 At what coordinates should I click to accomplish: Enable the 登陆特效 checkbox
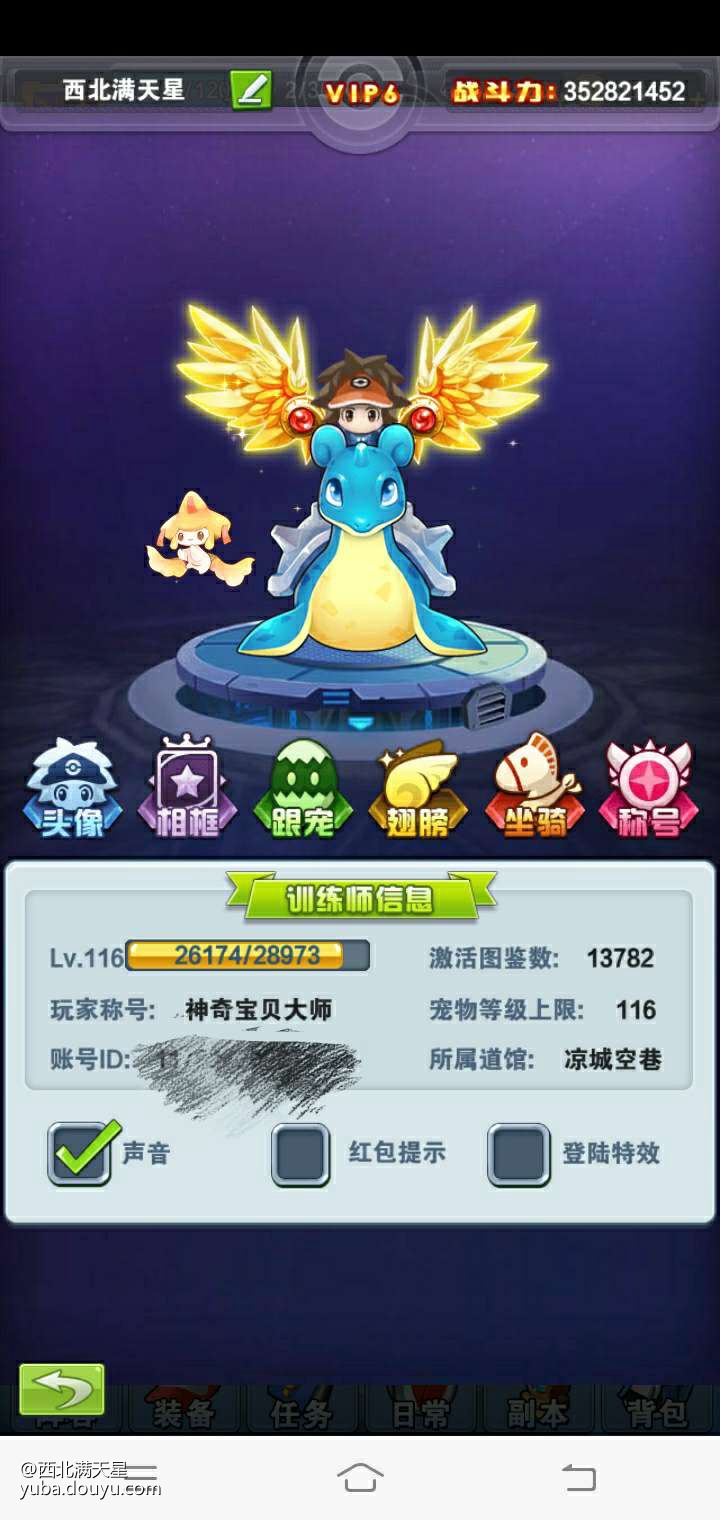tap(518, 1154)
